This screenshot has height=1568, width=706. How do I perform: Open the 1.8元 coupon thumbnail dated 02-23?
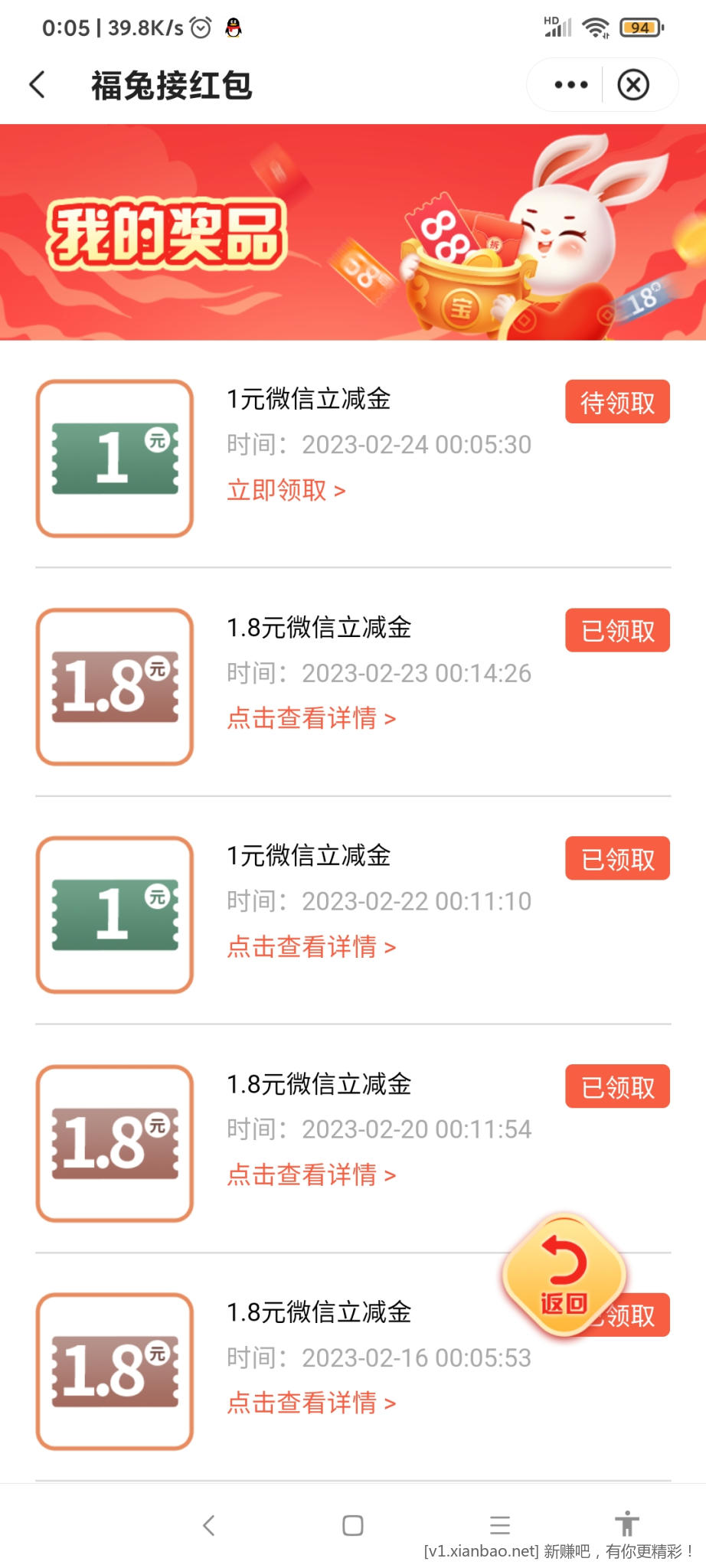coord(115,687)
